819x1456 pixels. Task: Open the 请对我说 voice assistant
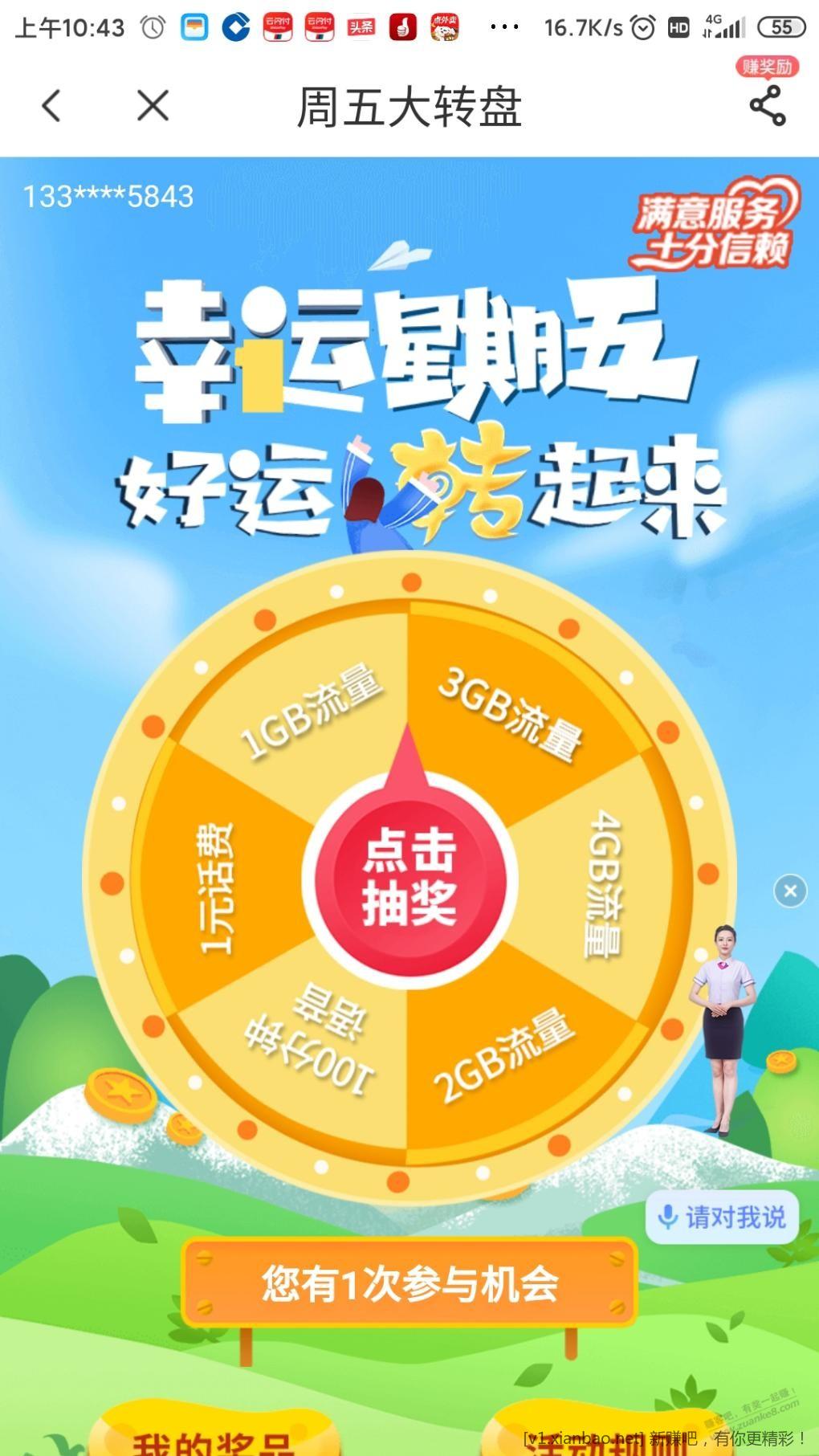(x=721, y=1217)
